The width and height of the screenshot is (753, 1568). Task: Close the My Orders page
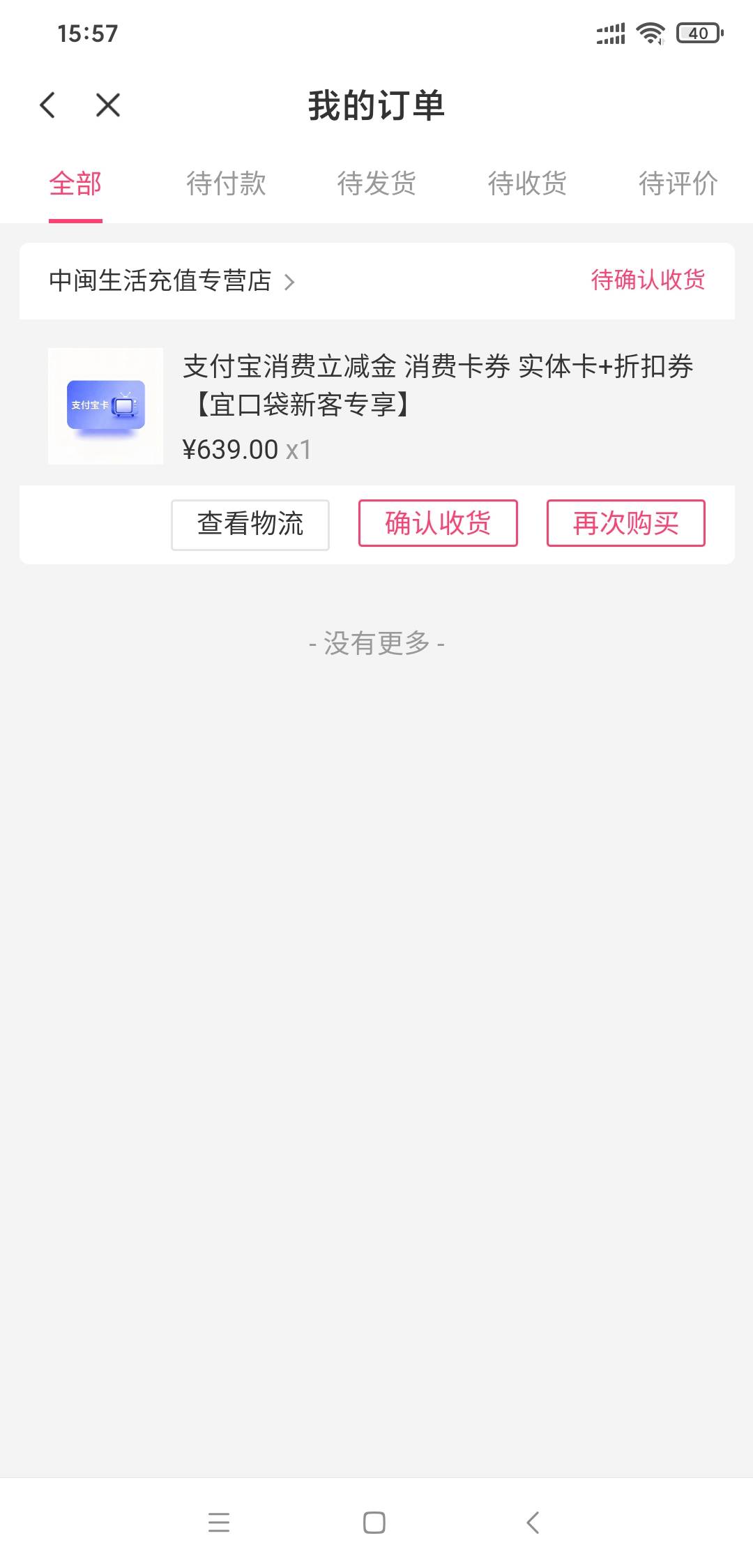click(108, 105)
